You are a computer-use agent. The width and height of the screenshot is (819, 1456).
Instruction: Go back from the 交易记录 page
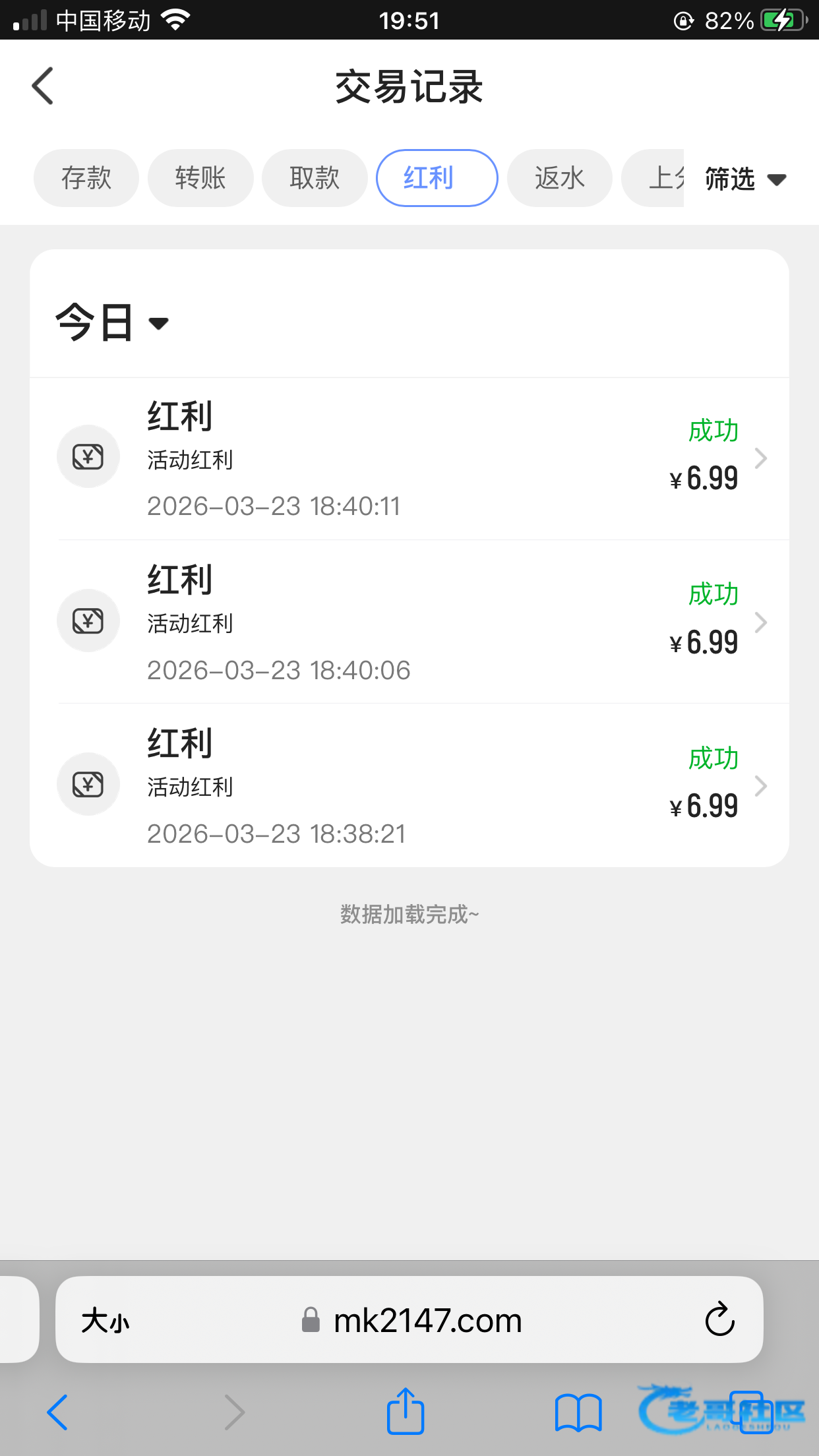[x=43, y=86]
